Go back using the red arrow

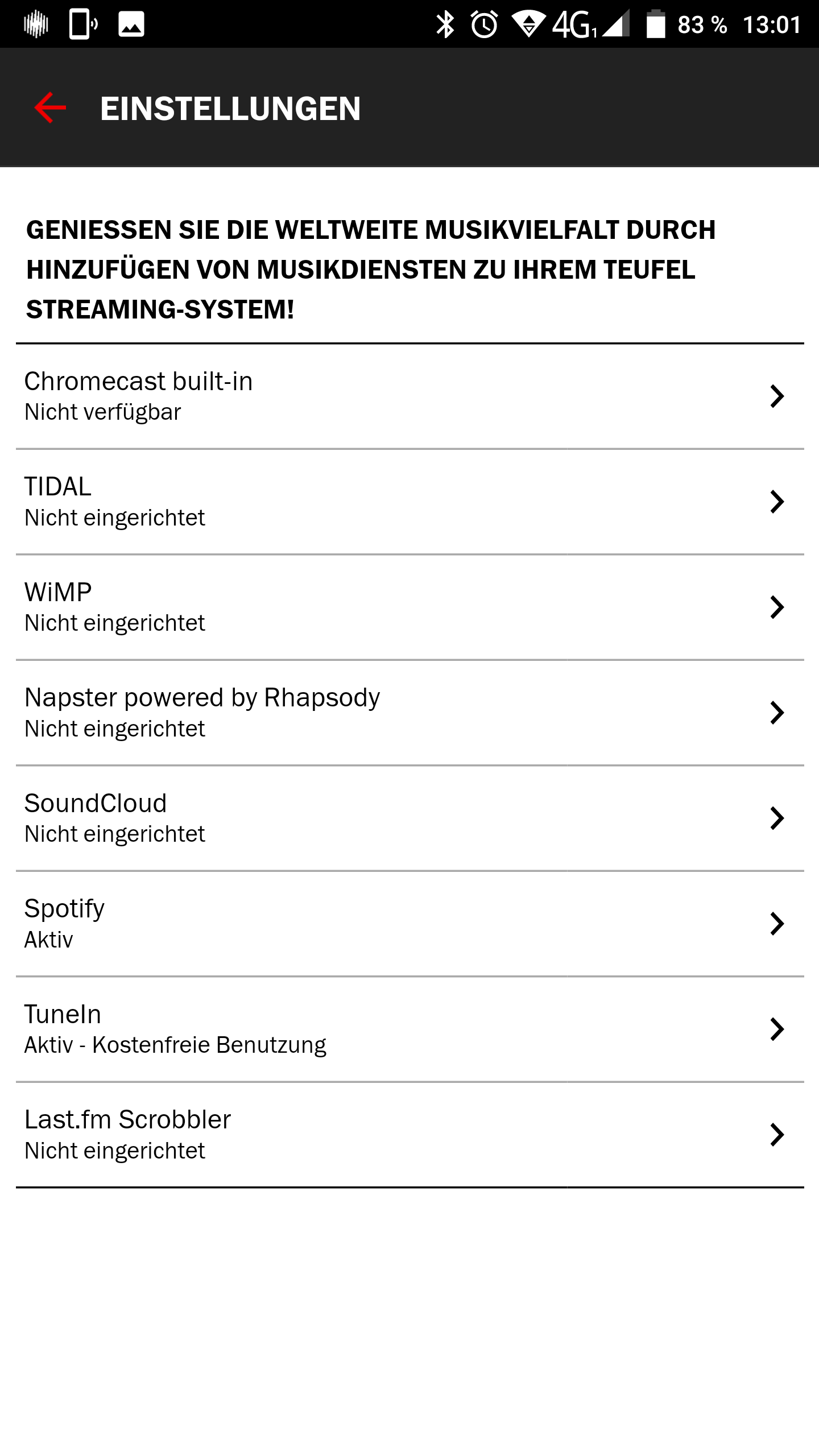click(x=50, y=107)
